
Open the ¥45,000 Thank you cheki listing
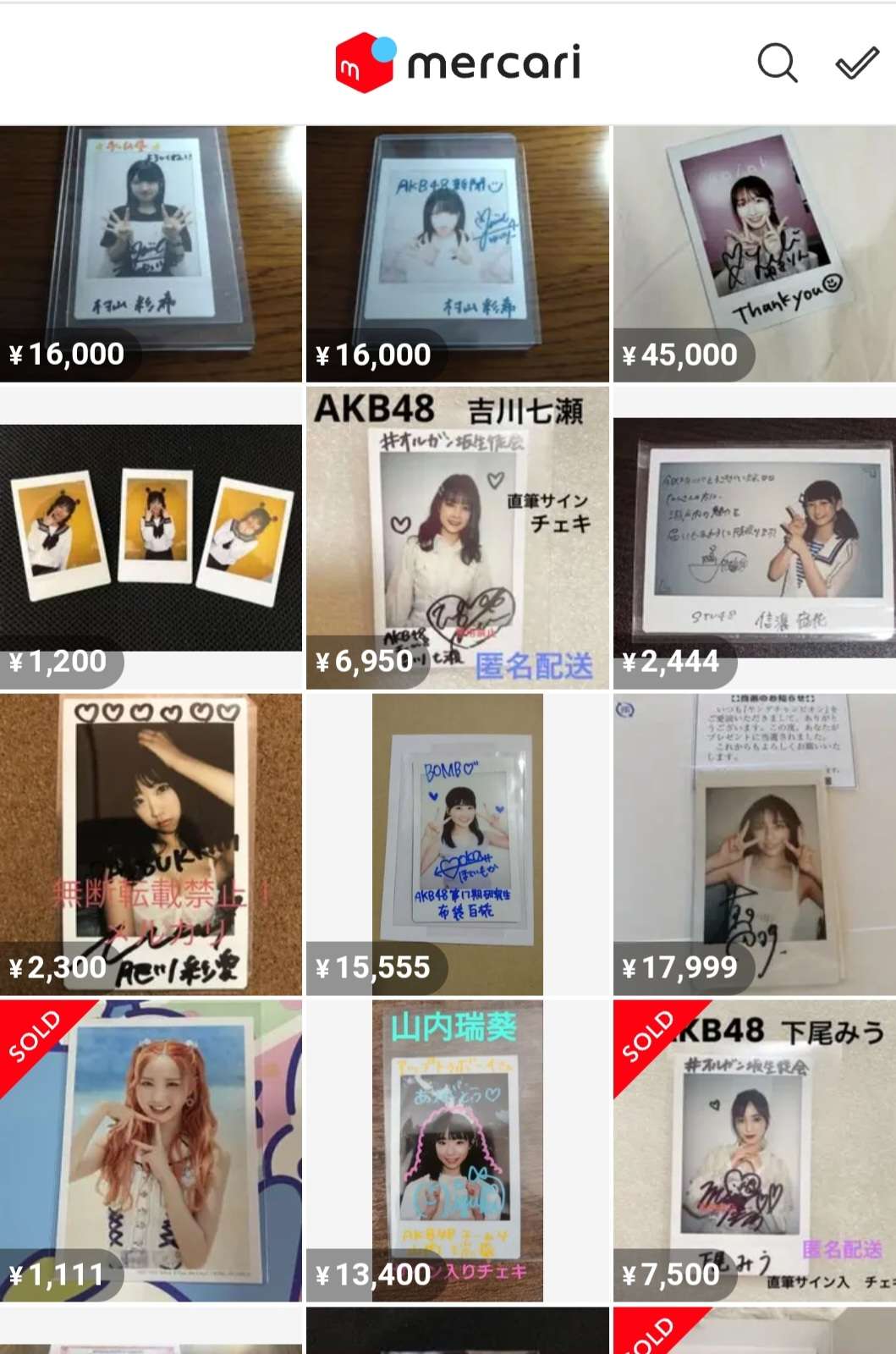coord(754,254)
